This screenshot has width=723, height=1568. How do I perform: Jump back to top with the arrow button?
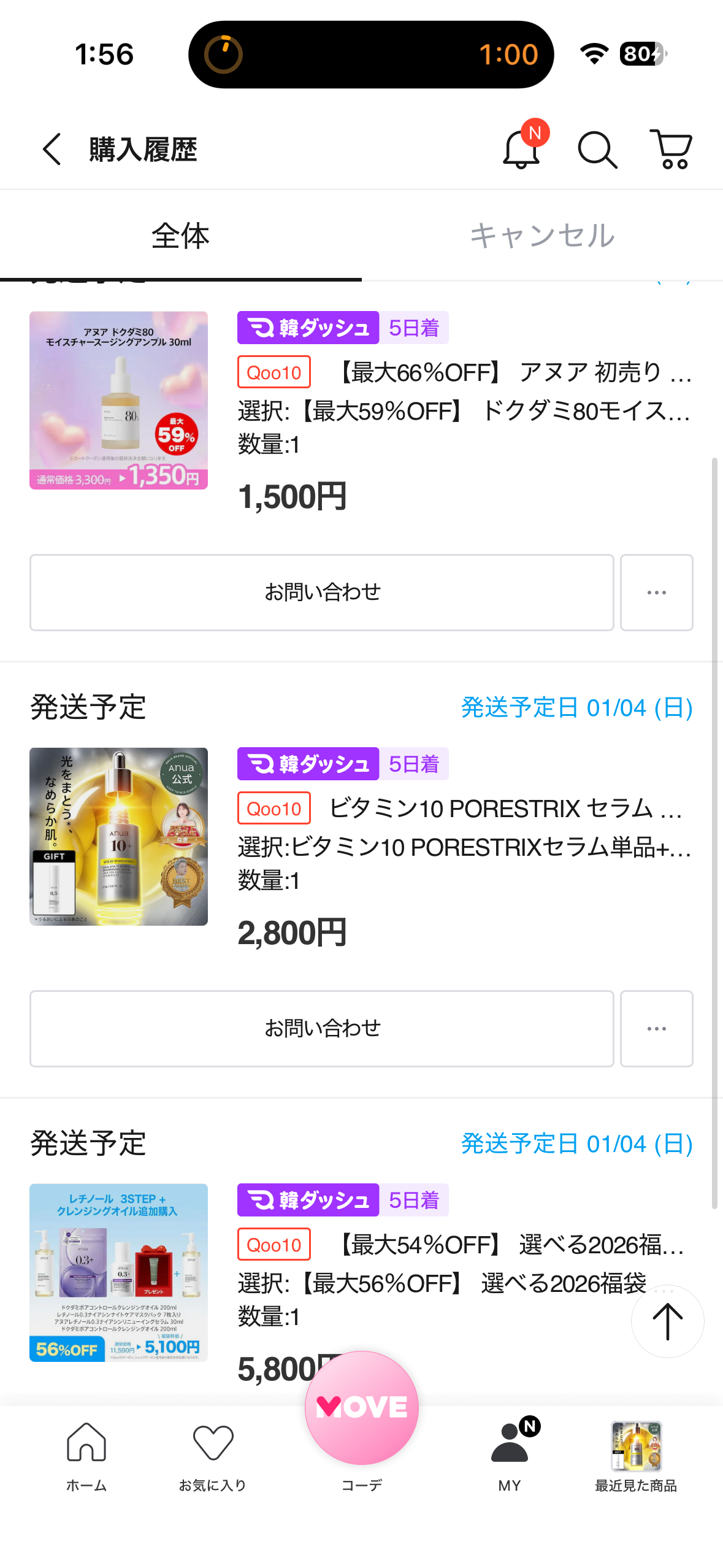pos(667,1321)
